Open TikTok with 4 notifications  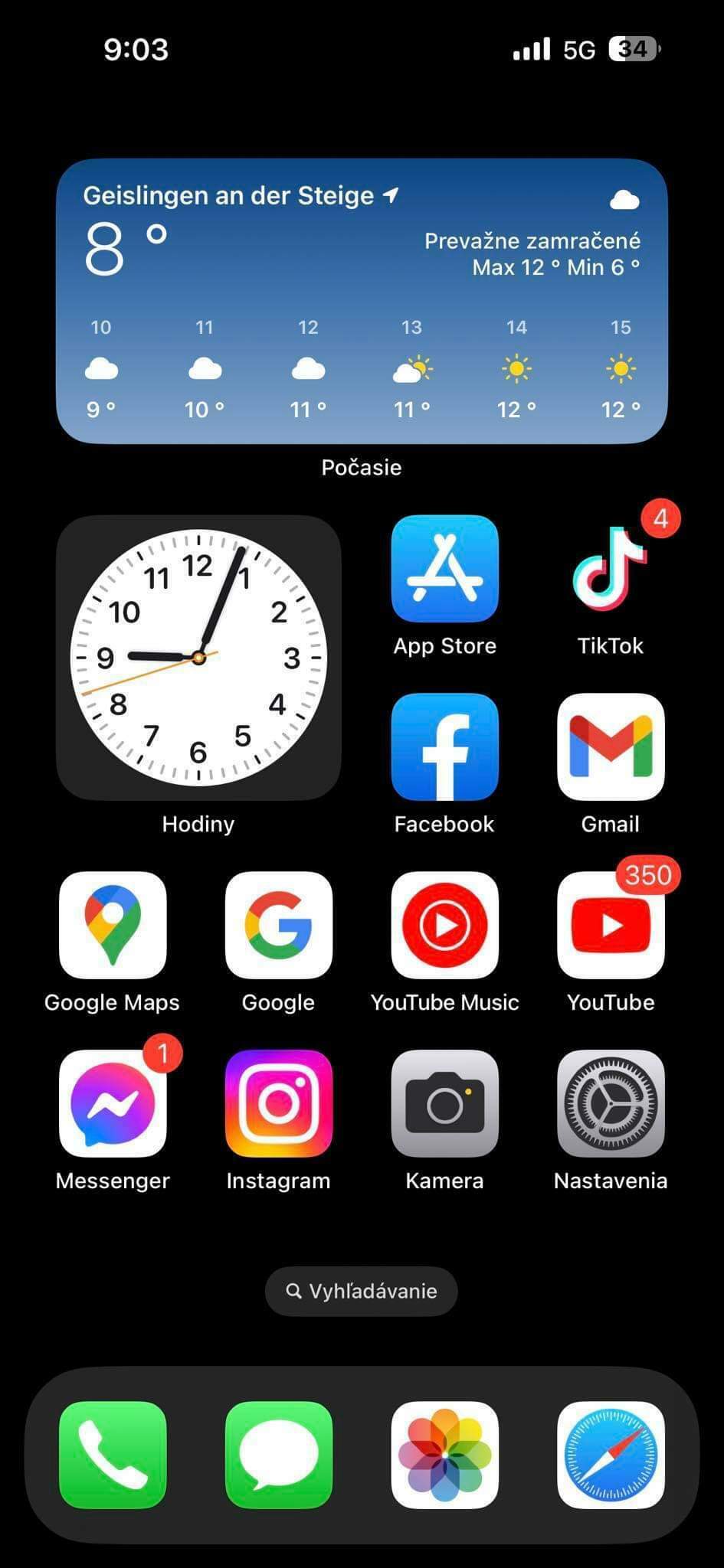611,569
